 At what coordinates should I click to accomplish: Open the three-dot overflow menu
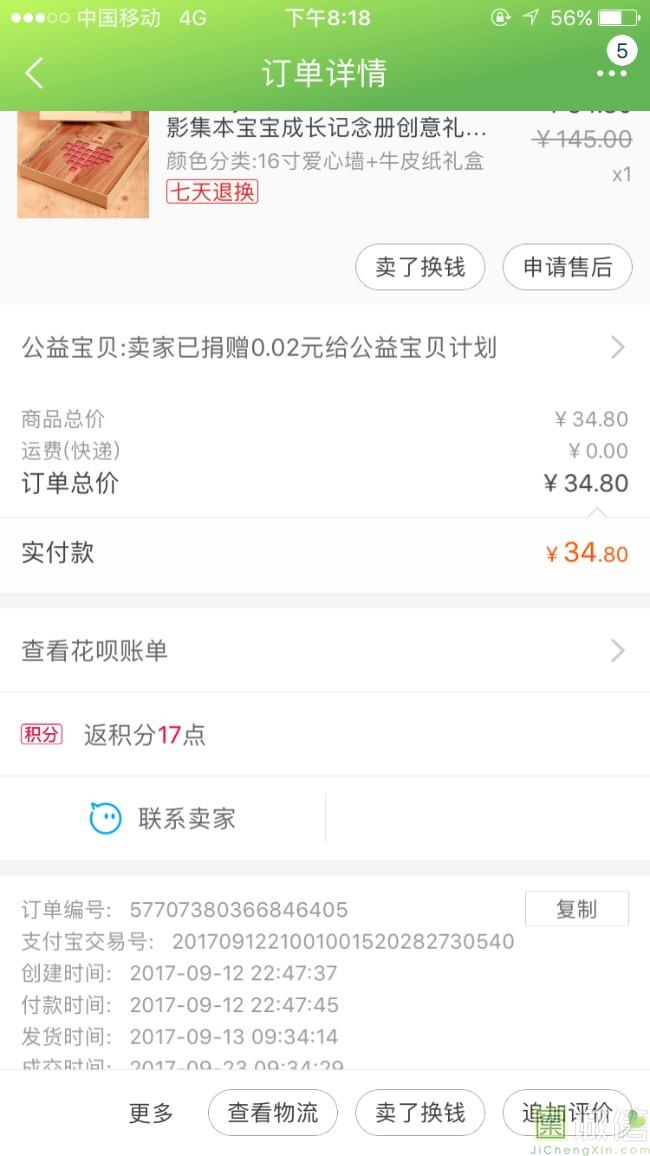tap(611, 73)
